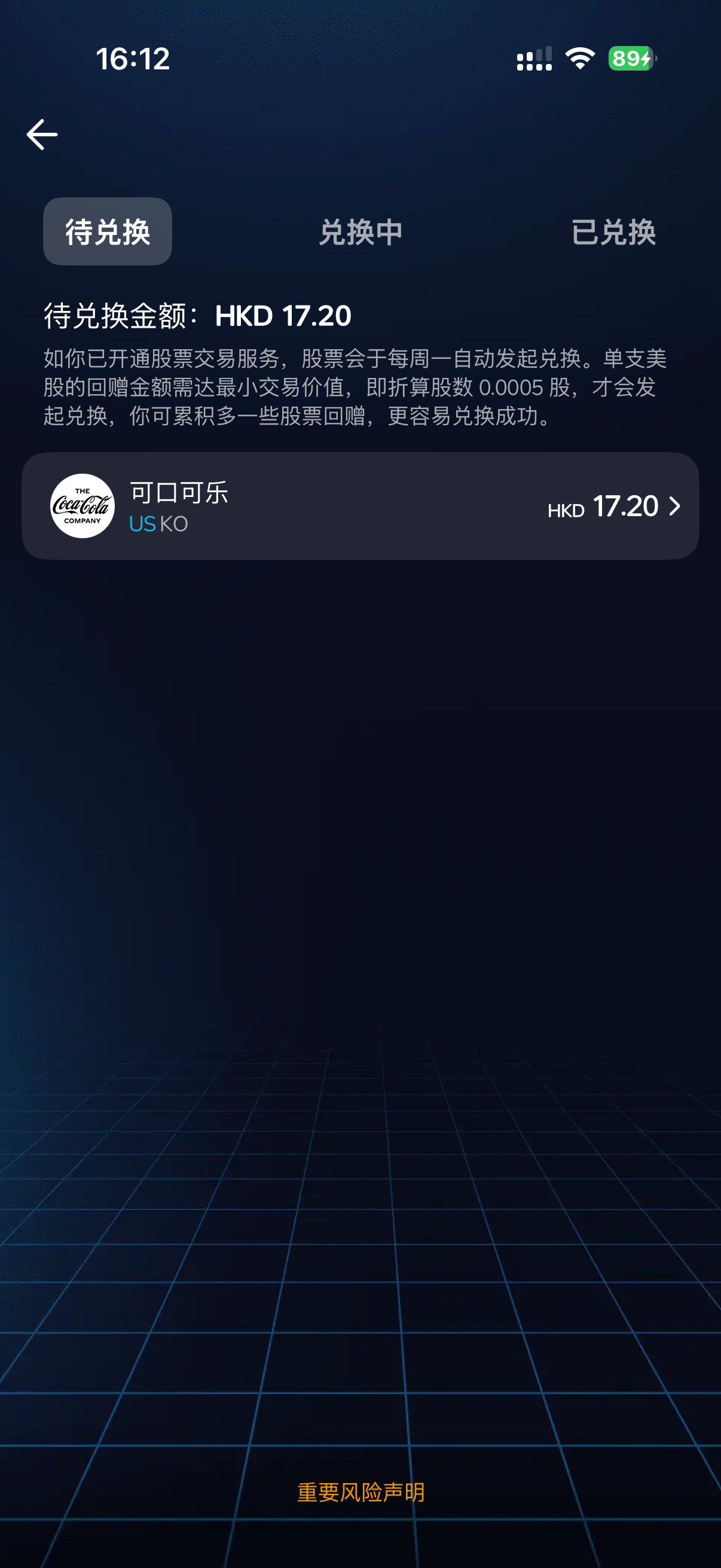Go back using the arrow icon

[x=42, y=135]
